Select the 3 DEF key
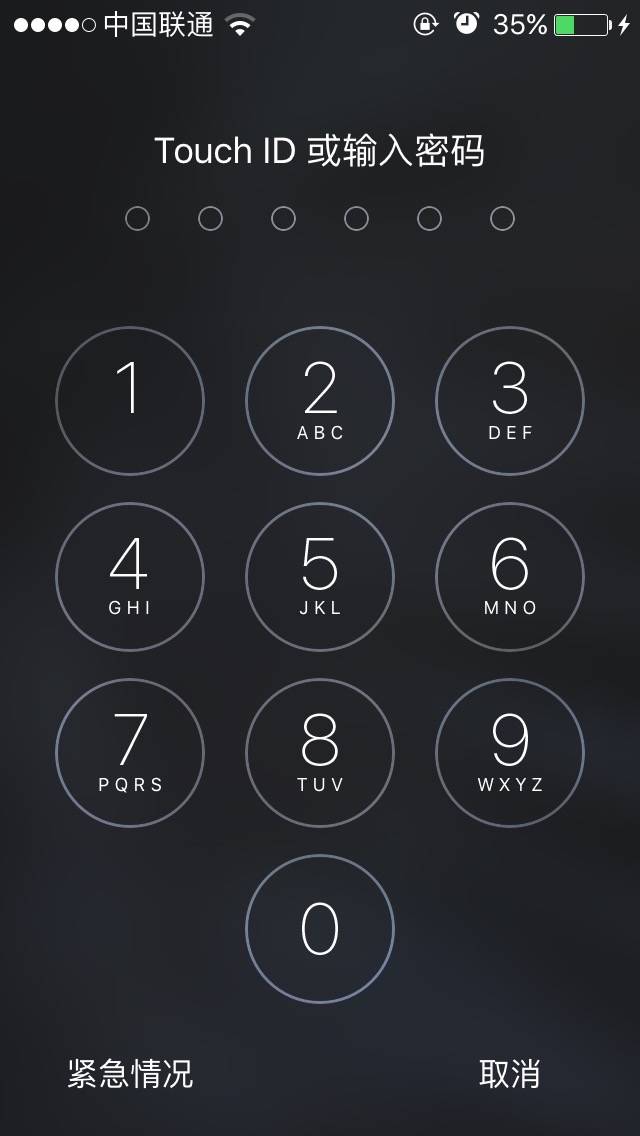 pyautogui.click(x=510, y=401)
